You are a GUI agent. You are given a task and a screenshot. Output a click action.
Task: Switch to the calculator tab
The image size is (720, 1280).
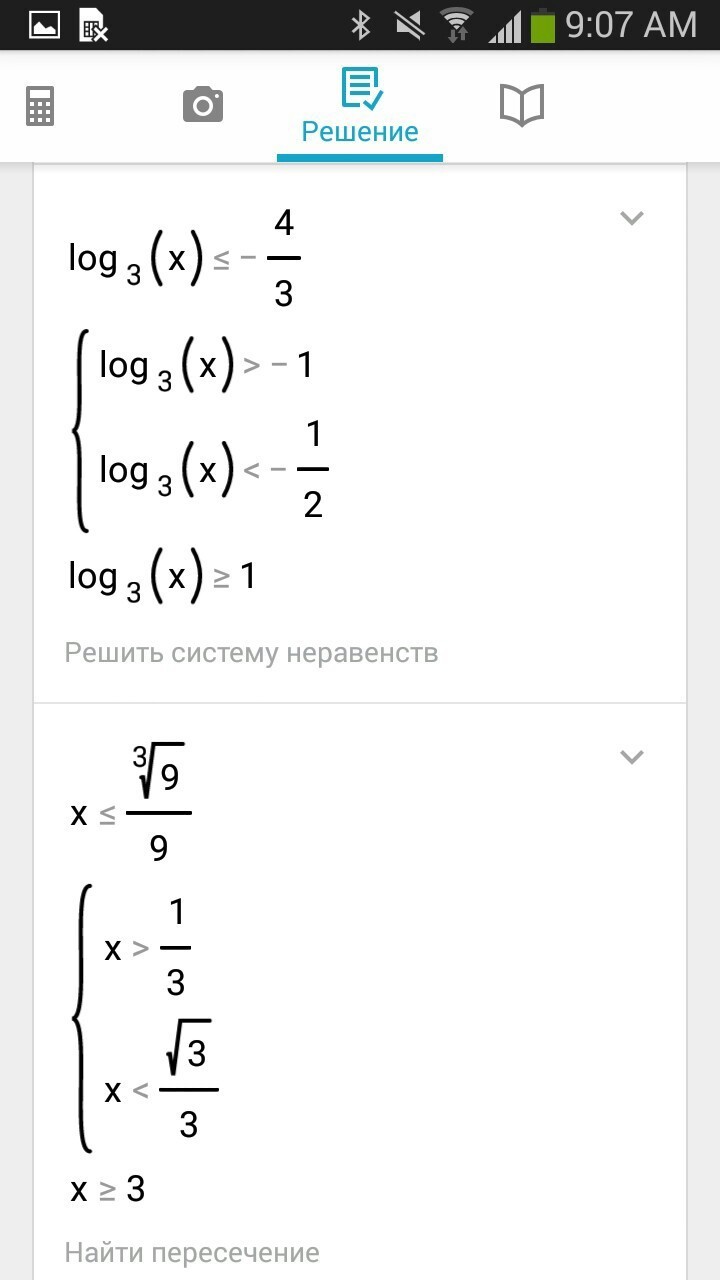(40, 106)
